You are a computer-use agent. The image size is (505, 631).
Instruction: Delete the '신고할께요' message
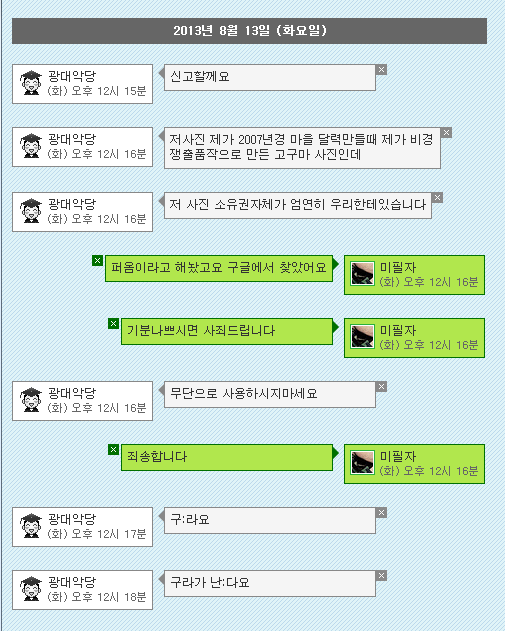coord(381,70)
